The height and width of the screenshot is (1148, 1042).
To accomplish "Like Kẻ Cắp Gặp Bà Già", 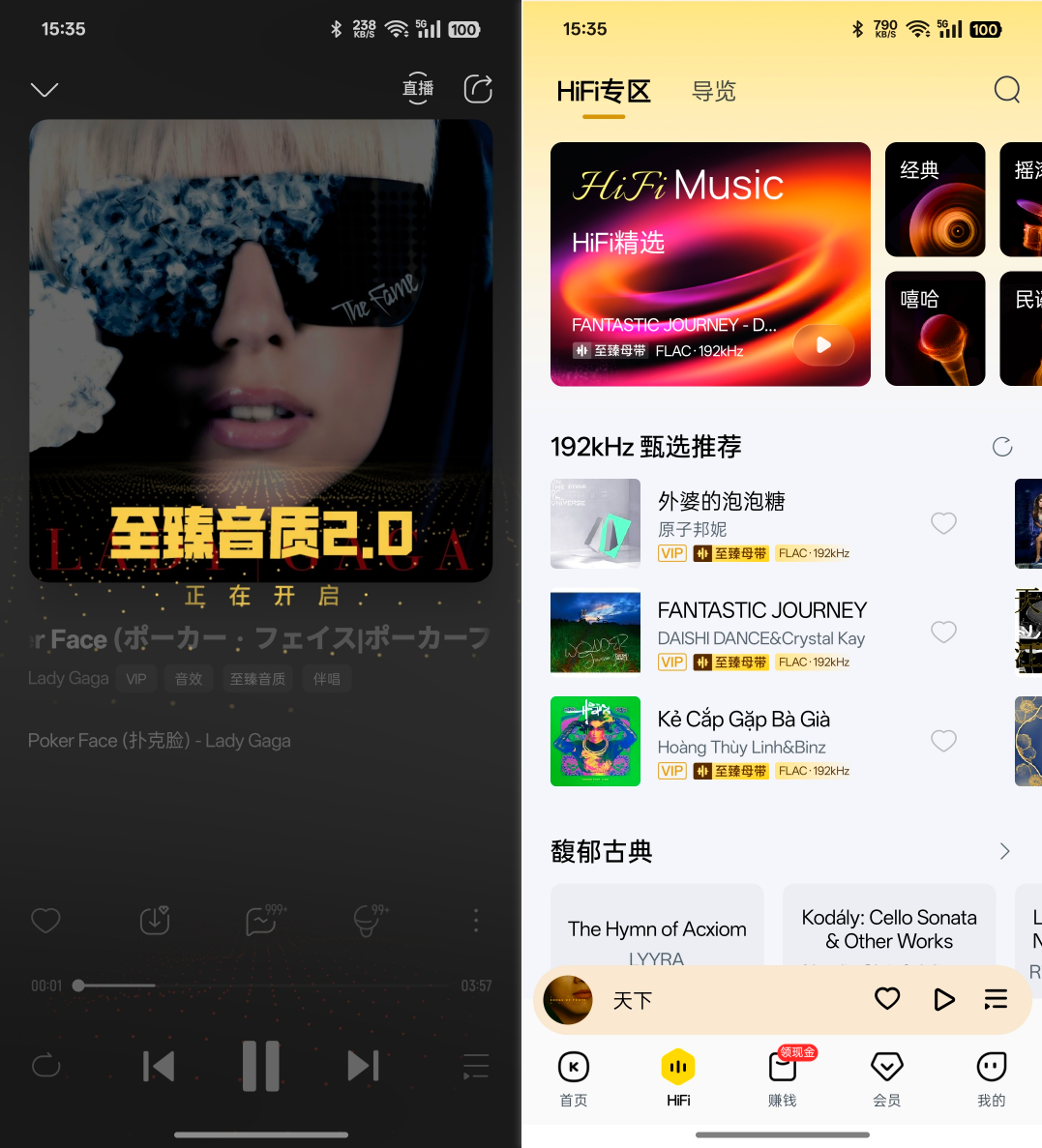I will click(x=943, y=741).
